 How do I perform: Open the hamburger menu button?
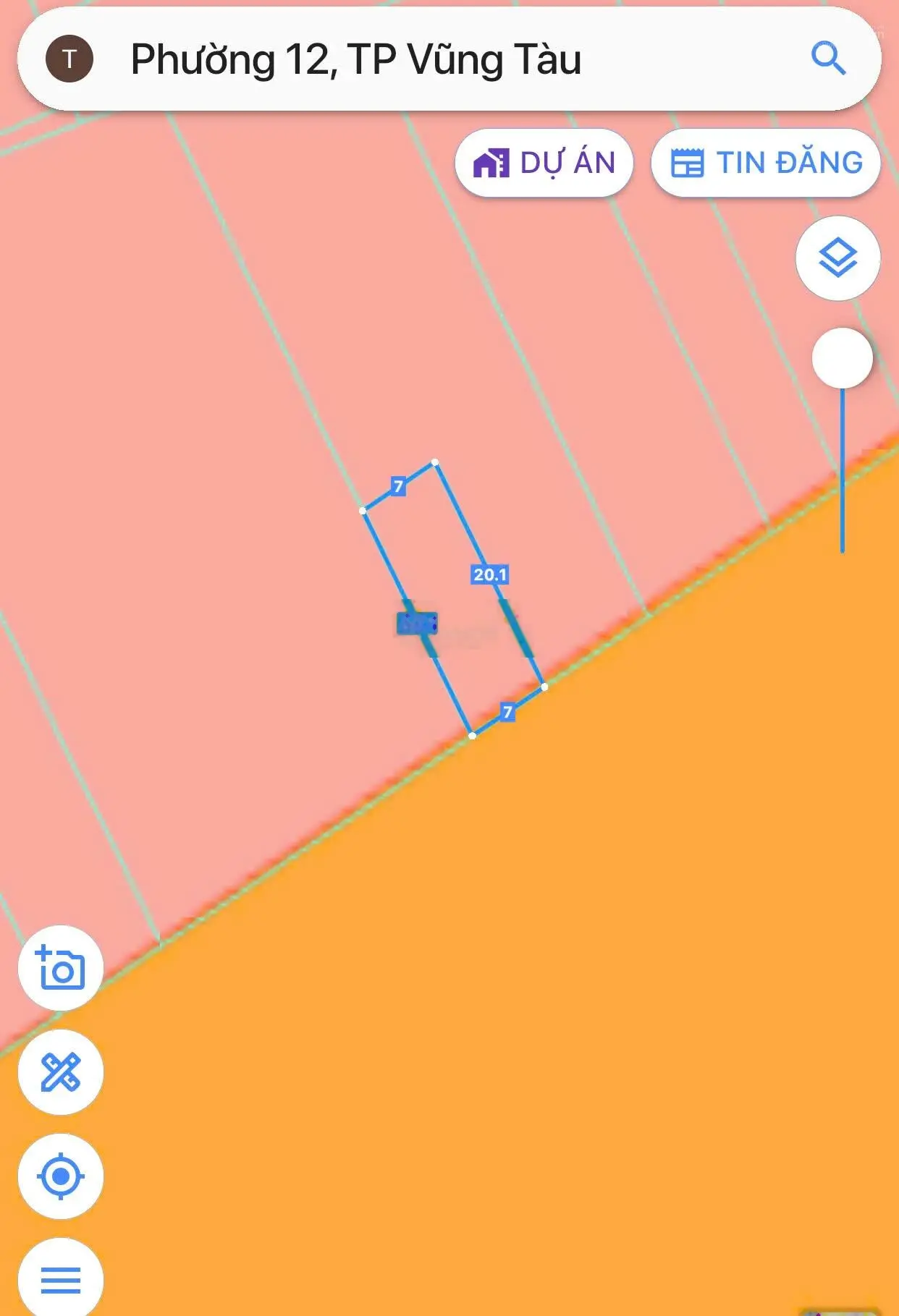[61, 1280]
